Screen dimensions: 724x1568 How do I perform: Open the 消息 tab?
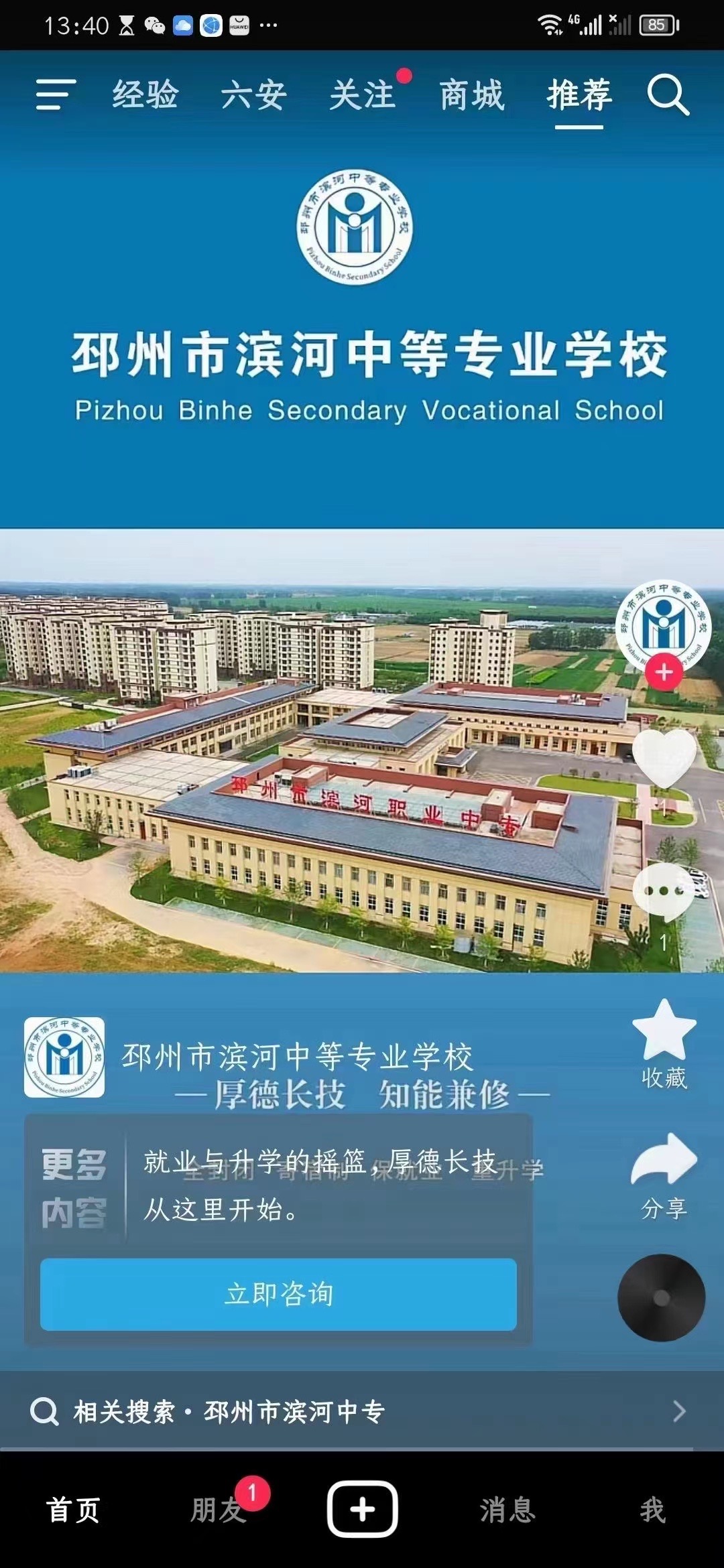pyautogui.click(x=507, y=1510)
